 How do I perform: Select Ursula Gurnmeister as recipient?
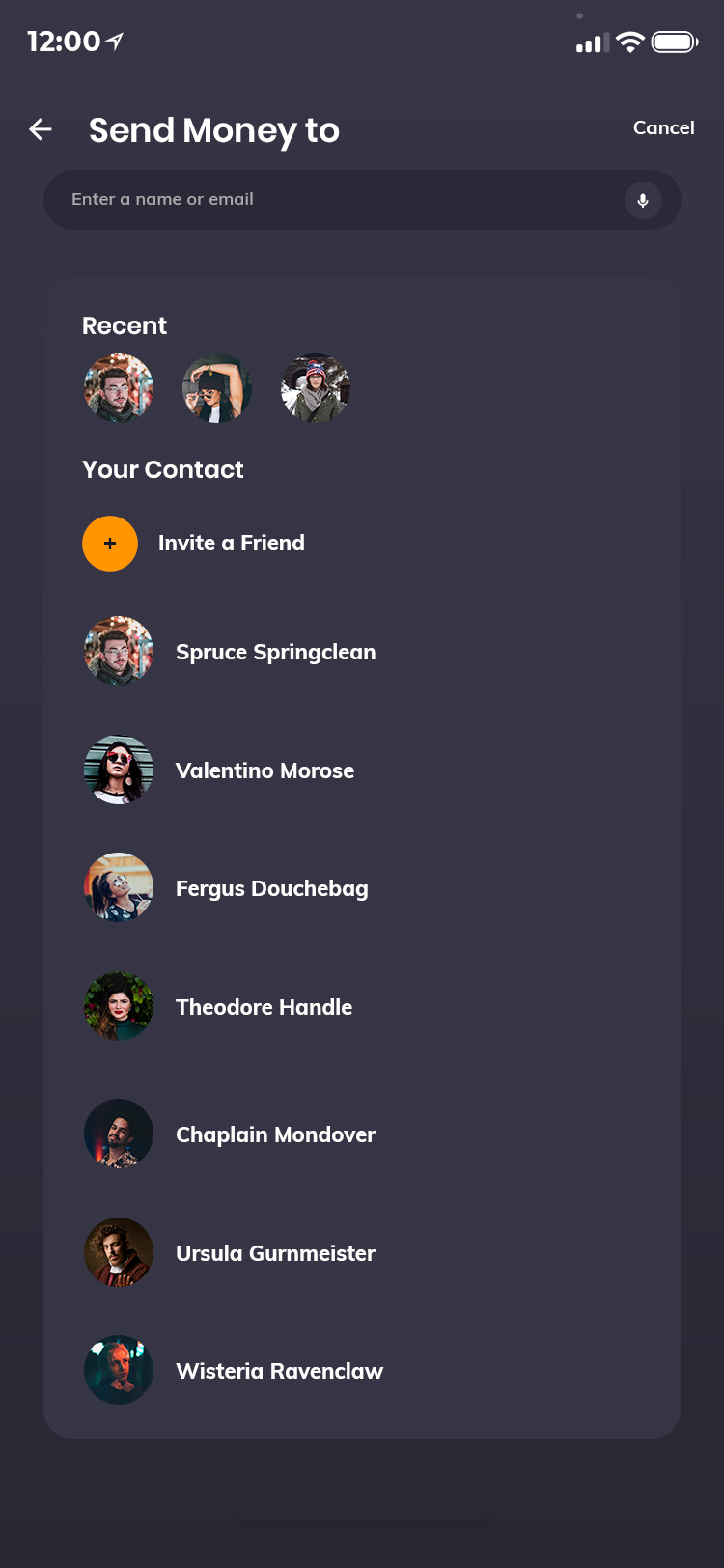[x=275, y=1253]
